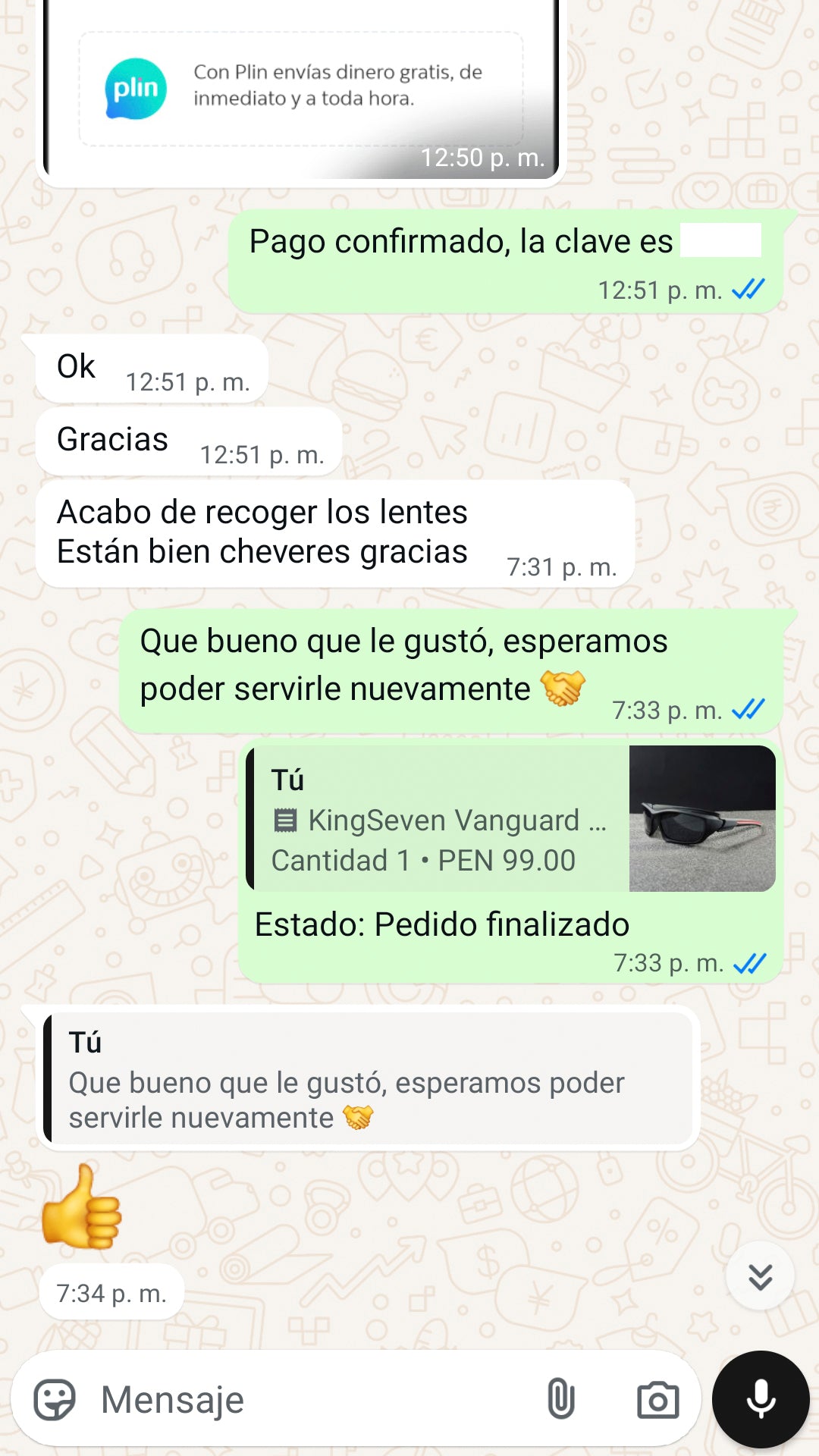This screenshot has height=1456, width=819.
Task: Open the camera to take a photo
Action: tap(659, 1401)
